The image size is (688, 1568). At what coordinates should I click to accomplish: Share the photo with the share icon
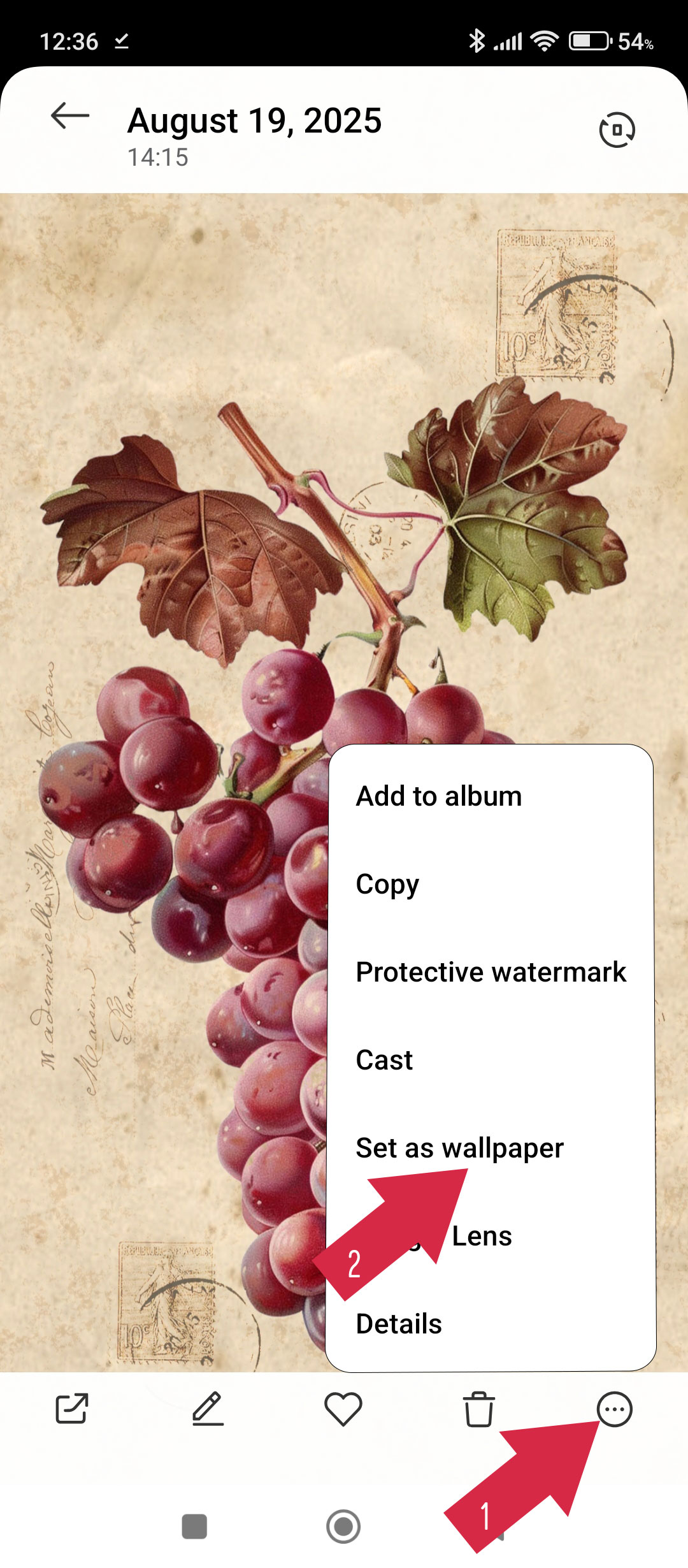pos(72,1409)
